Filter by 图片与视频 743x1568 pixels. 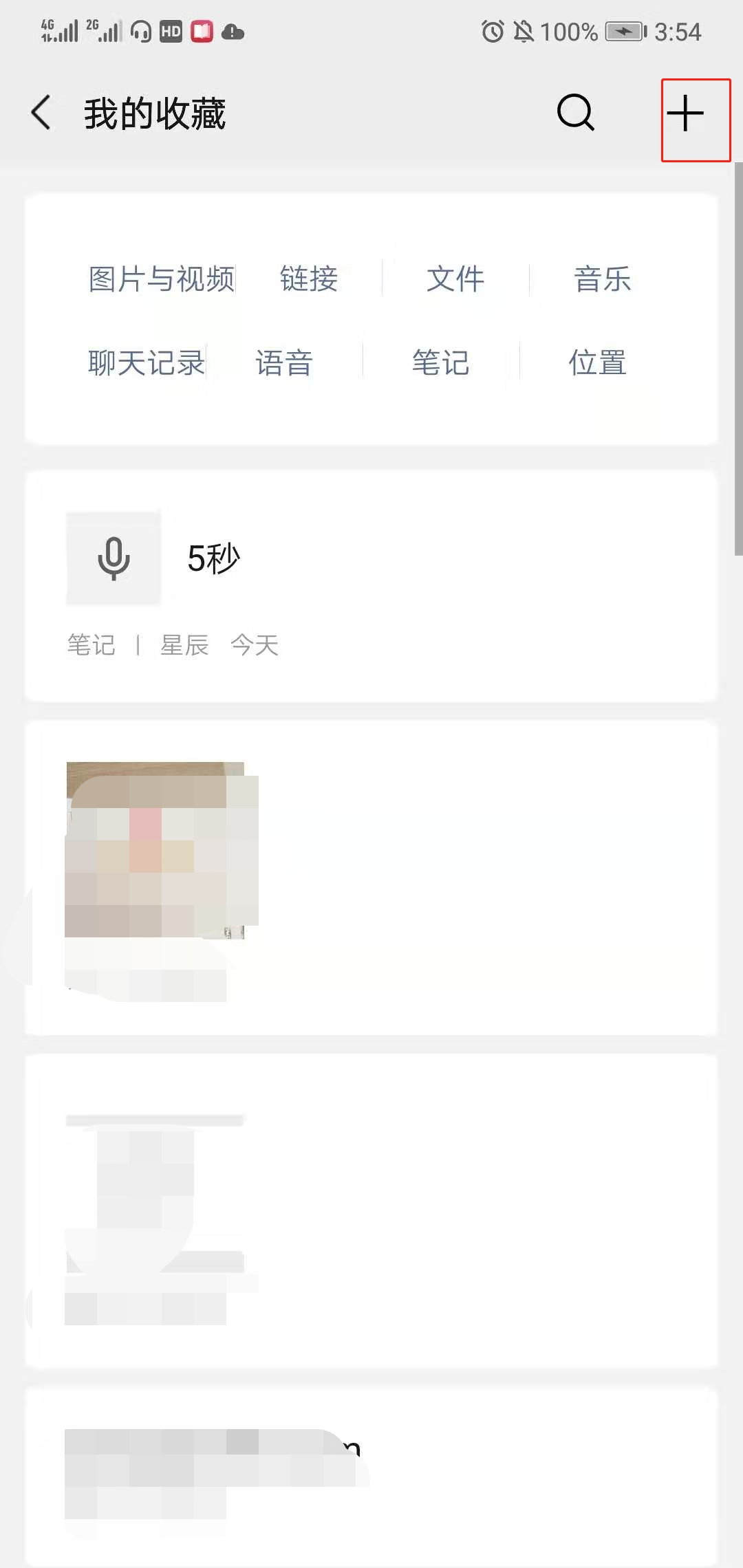click(x=161, y=279)
